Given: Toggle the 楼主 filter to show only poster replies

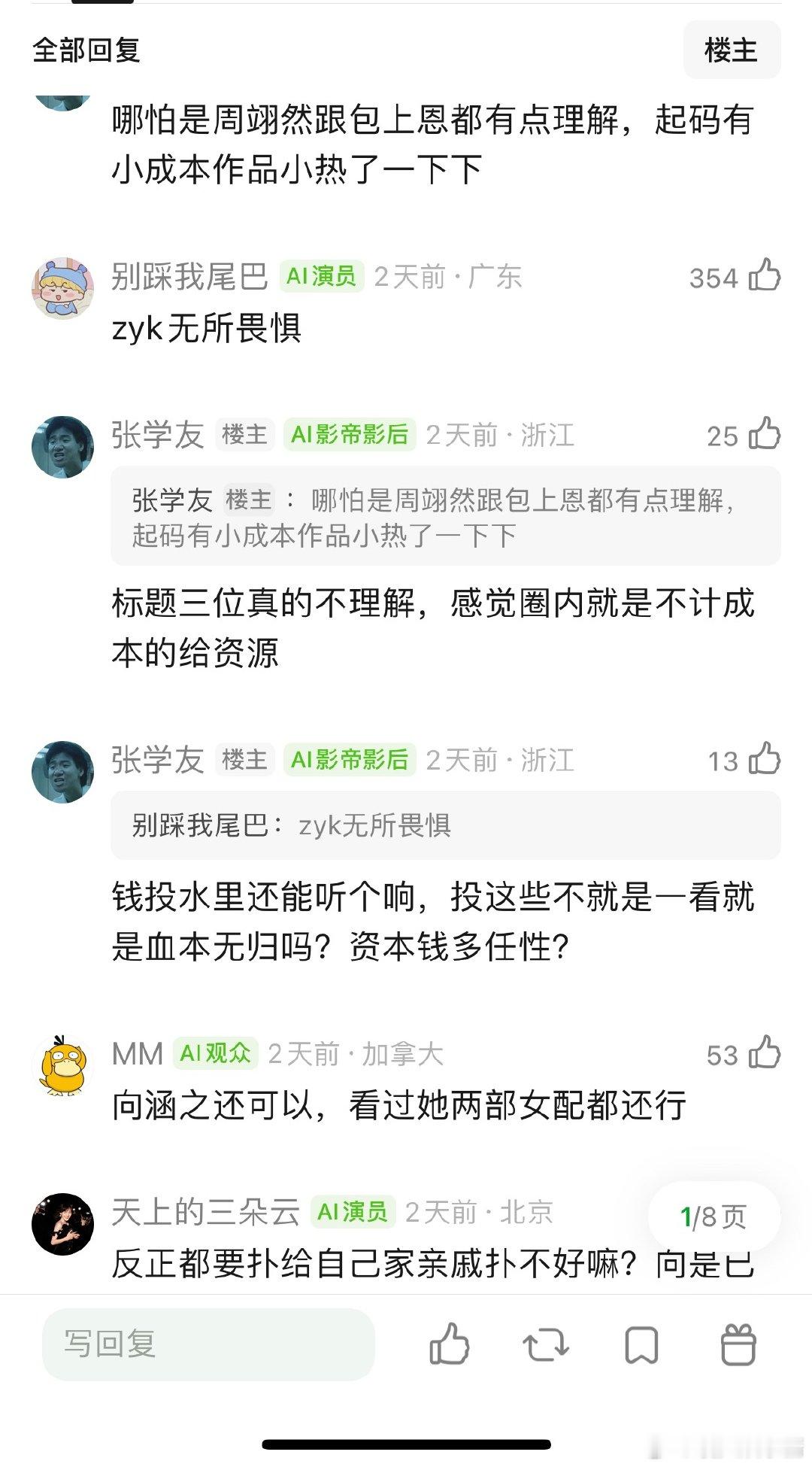Looking at the screenshot, I should coord(732,50).
